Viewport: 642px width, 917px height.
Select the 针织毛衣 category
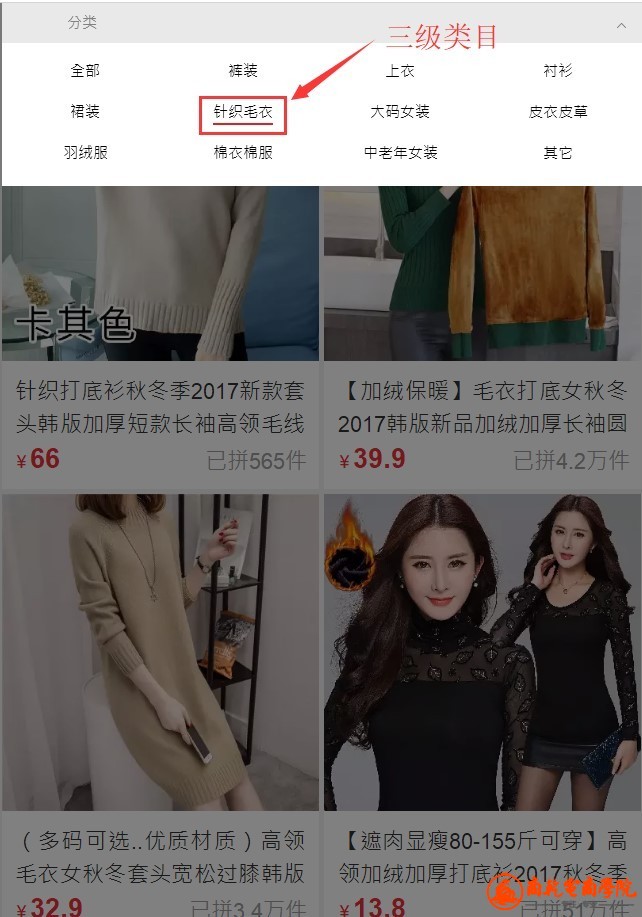pos(243,112)
